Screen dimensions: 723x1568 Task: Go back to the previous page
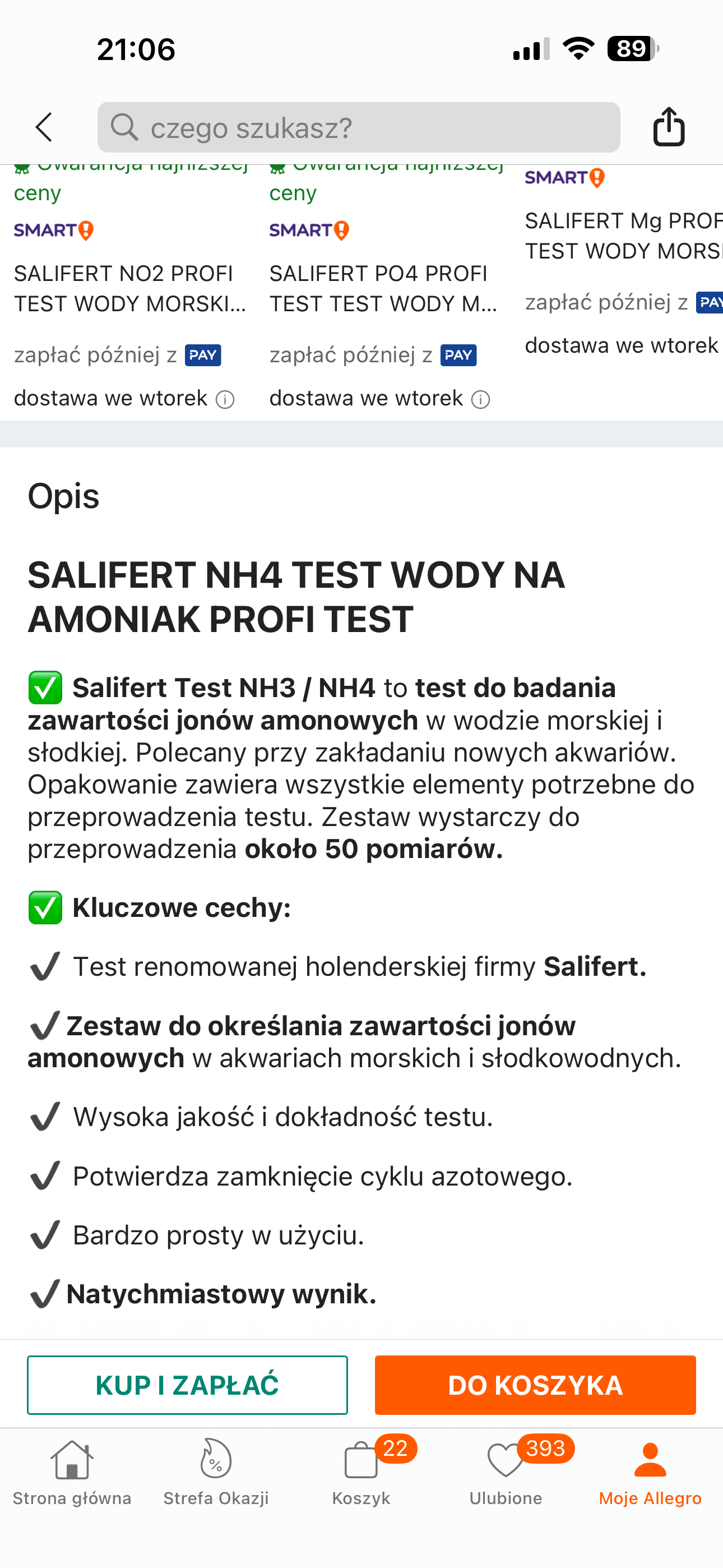click(x=44, y=127)
